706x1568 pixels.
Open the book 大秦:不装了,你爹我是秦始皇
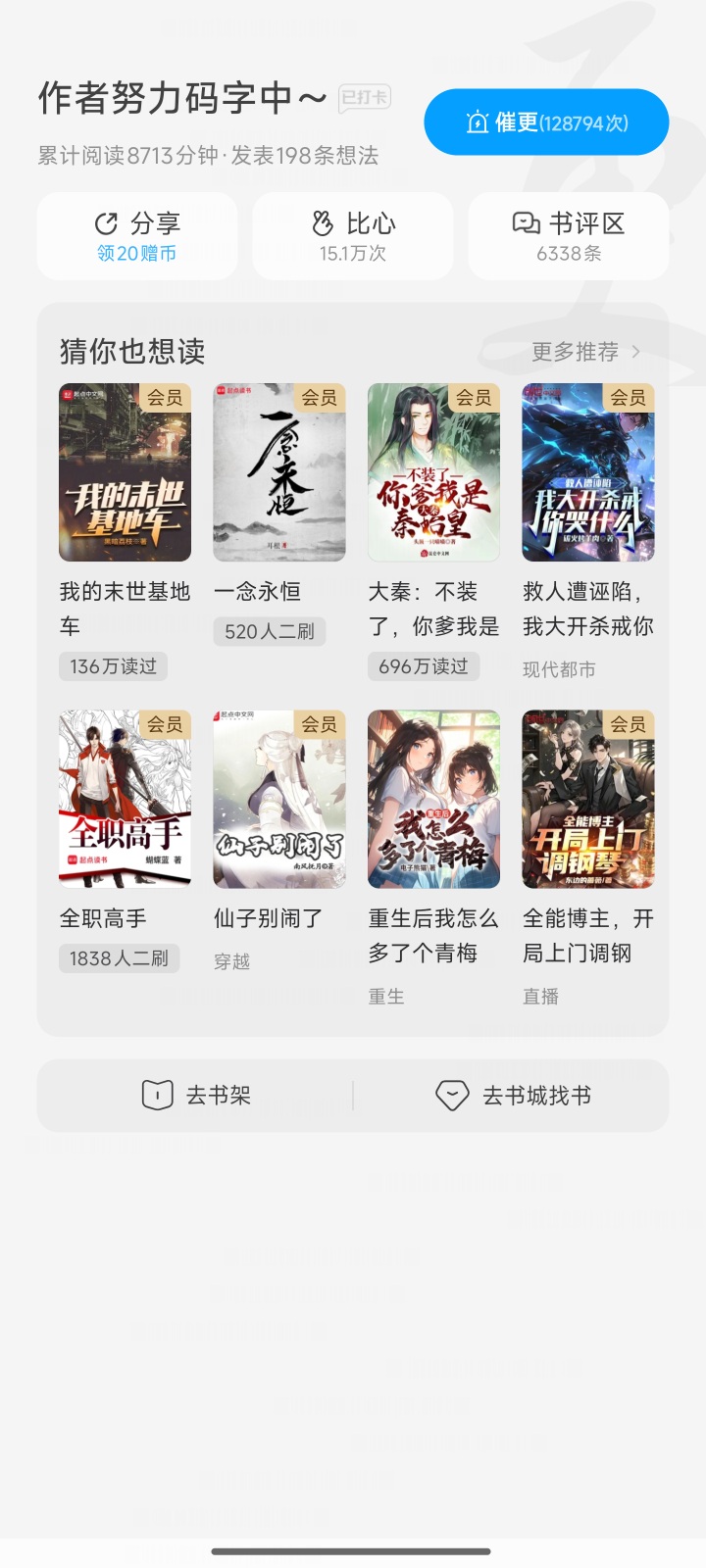click(433, 472)
